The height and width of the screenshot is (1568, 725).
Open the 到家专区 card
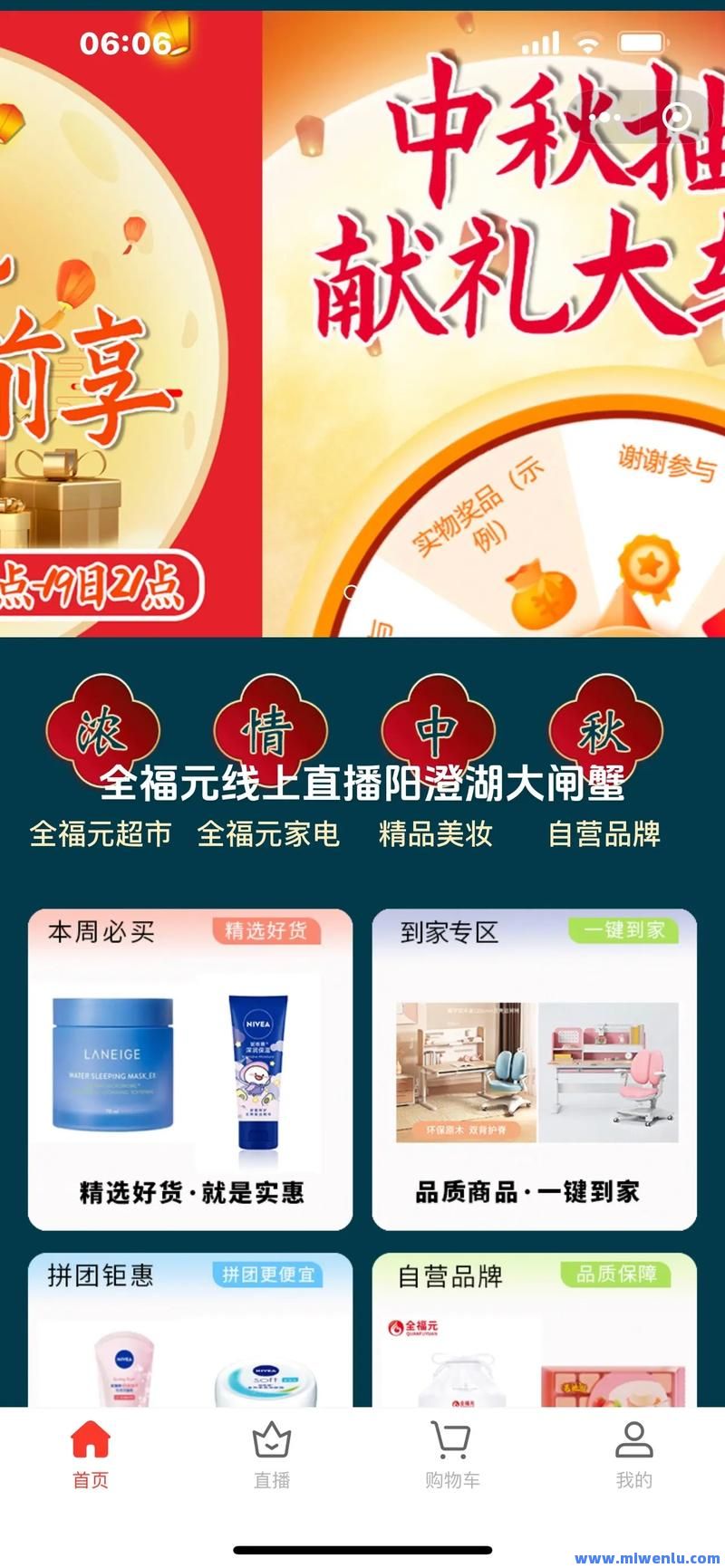pos(535,1069)
